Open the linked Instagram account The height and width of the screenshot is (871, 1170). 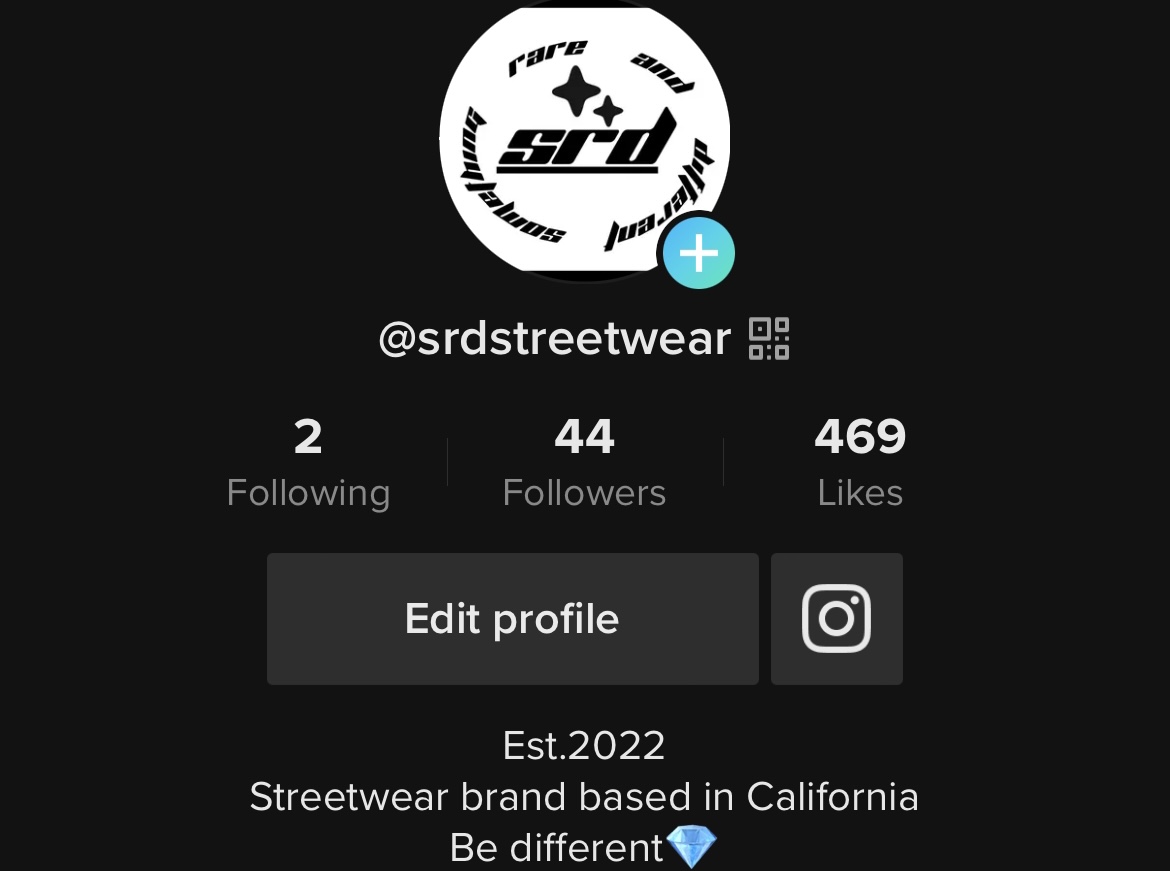(836, 619)
